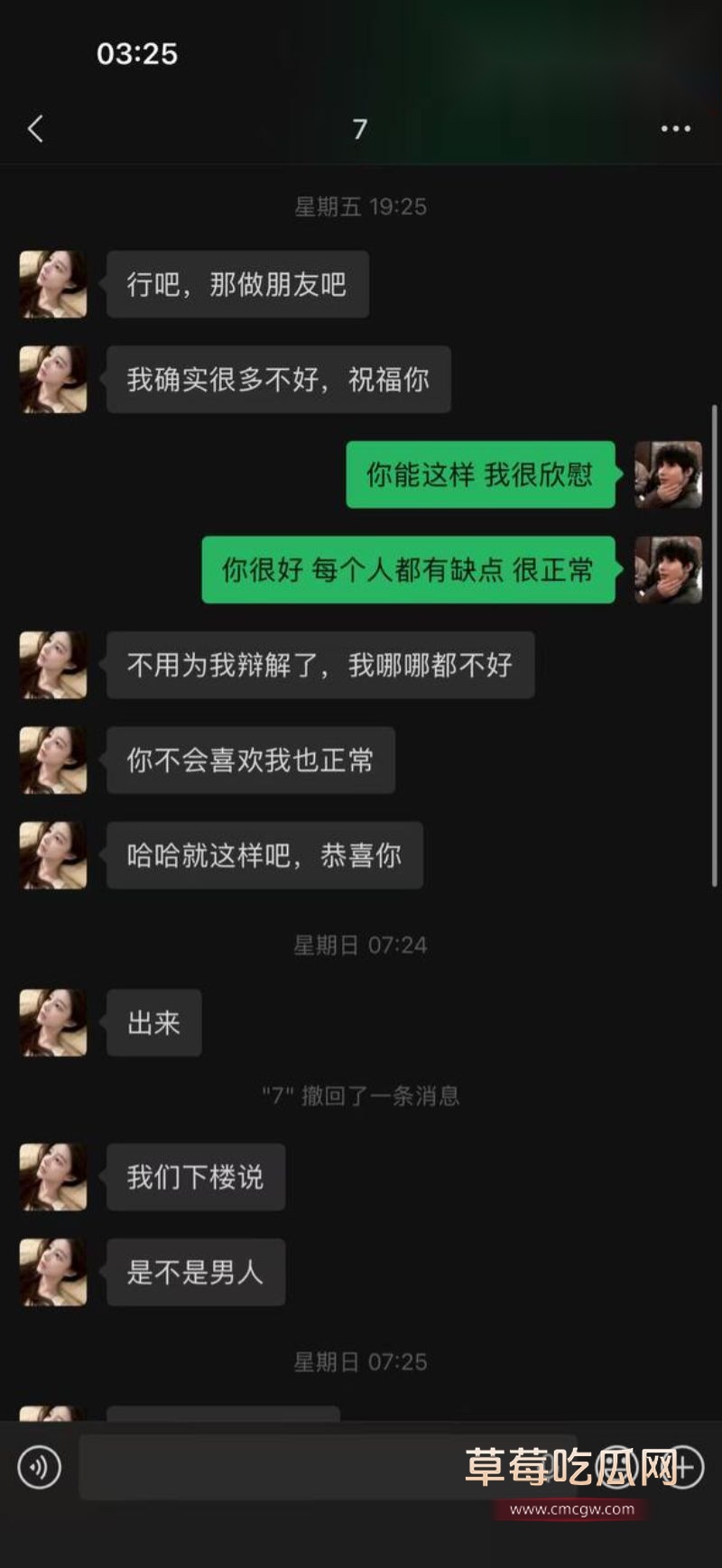Tap the back chevron to exit chat
Viewport: 722px width, 1568px height.
click(34, 129)
